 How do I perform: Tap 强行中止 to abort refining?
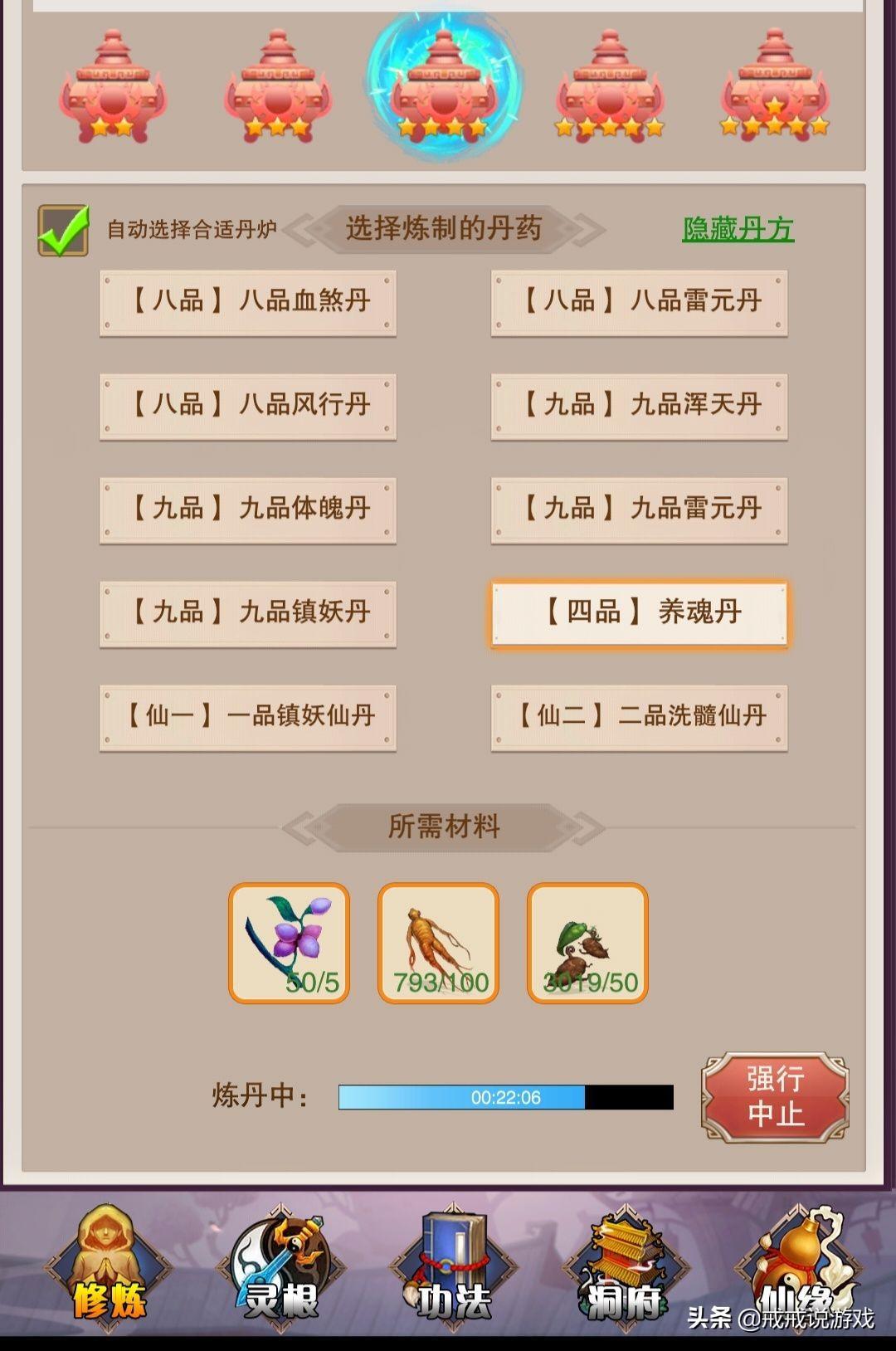[775, 1097]
